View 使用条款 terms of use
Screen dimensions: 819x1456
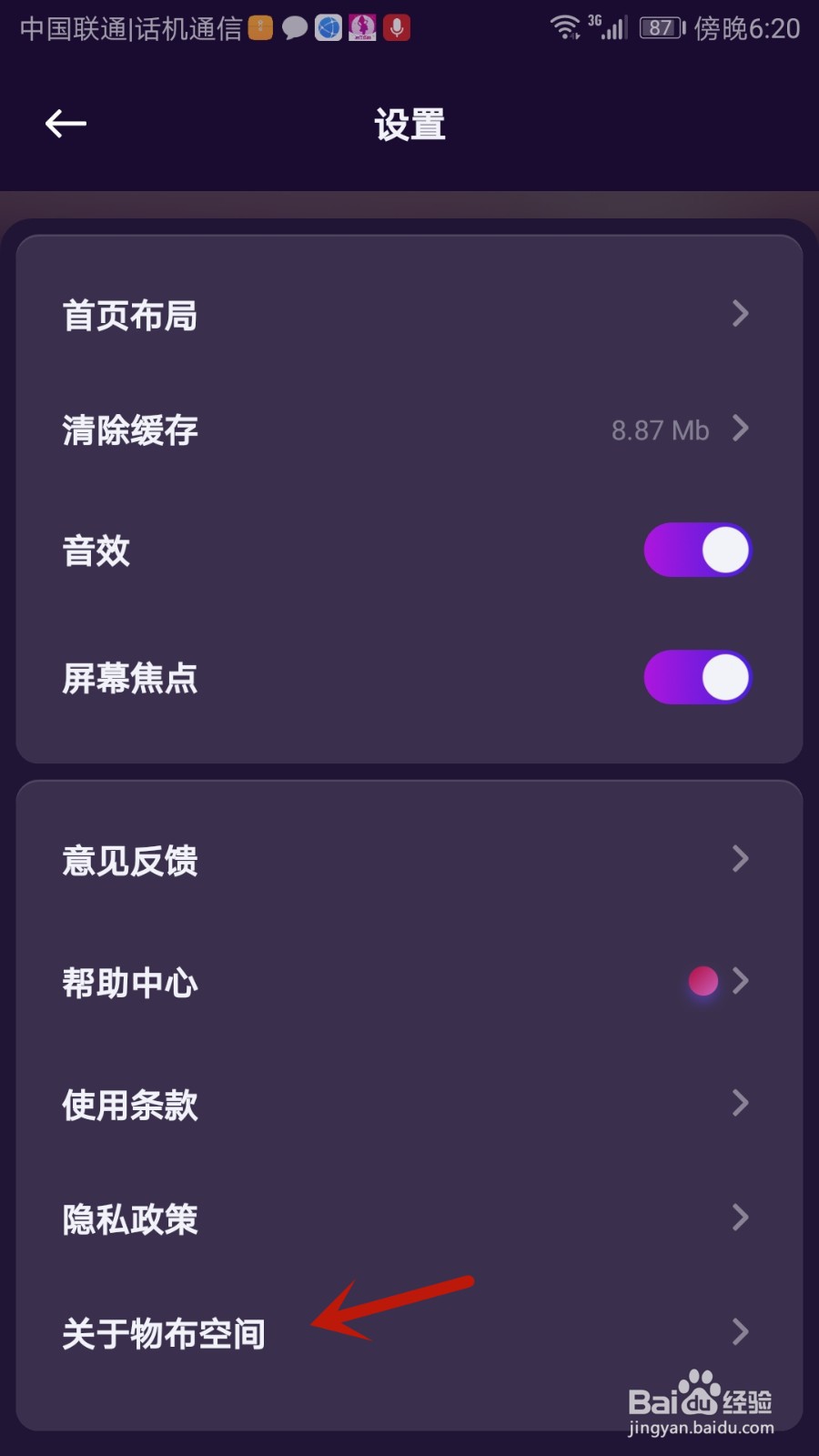(409, 1104)
